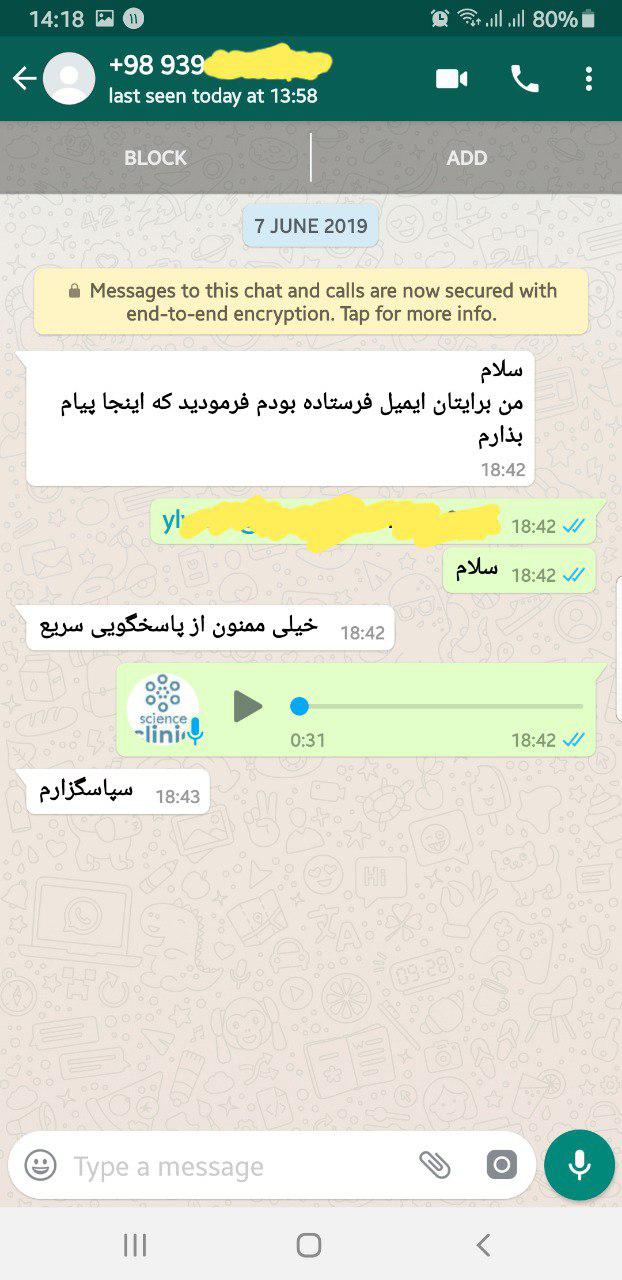Open the overflow menu
This screenshot has height=1280, width=622.
pyautogui.click(x=589, y=78)
